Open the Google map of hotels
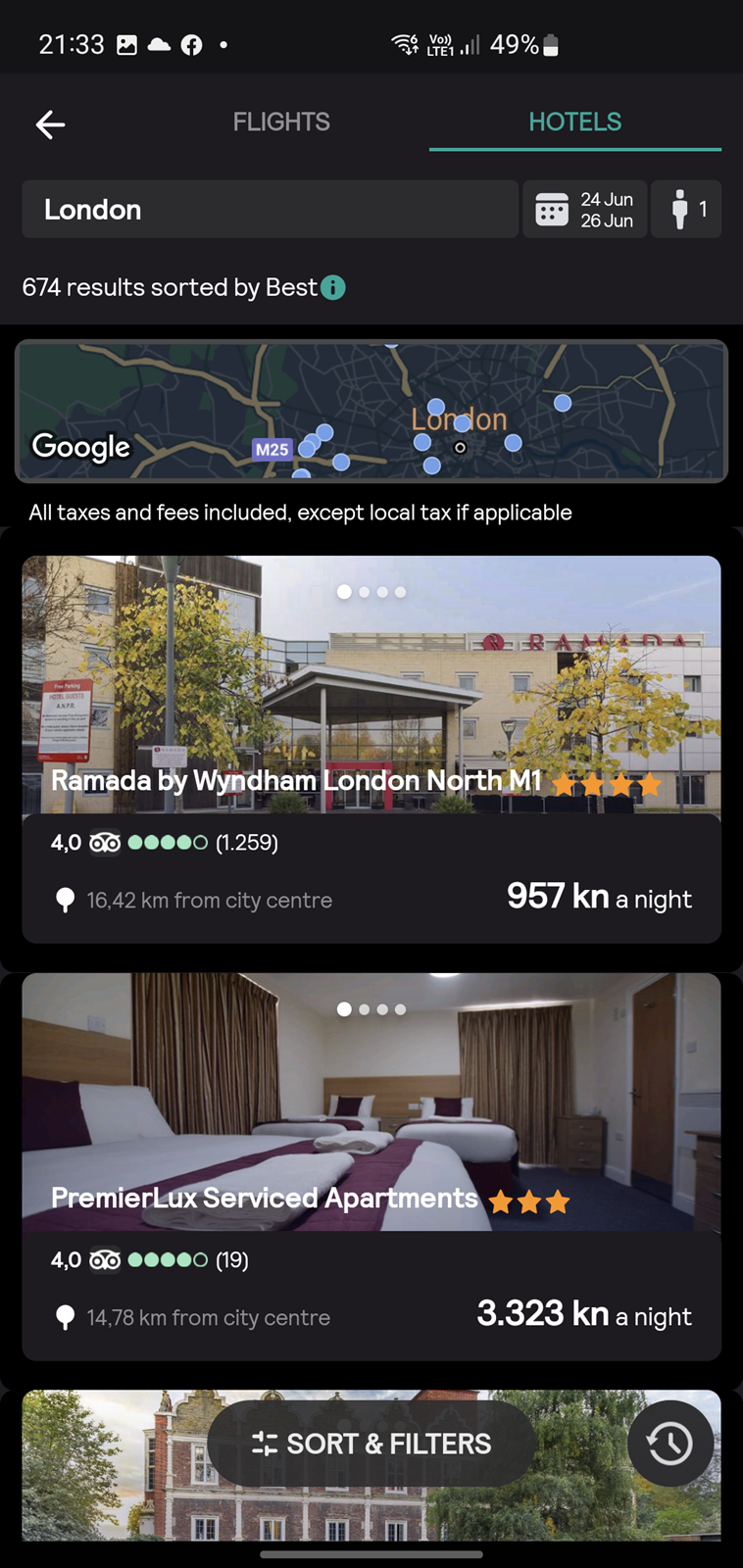 tap(371, 412)
